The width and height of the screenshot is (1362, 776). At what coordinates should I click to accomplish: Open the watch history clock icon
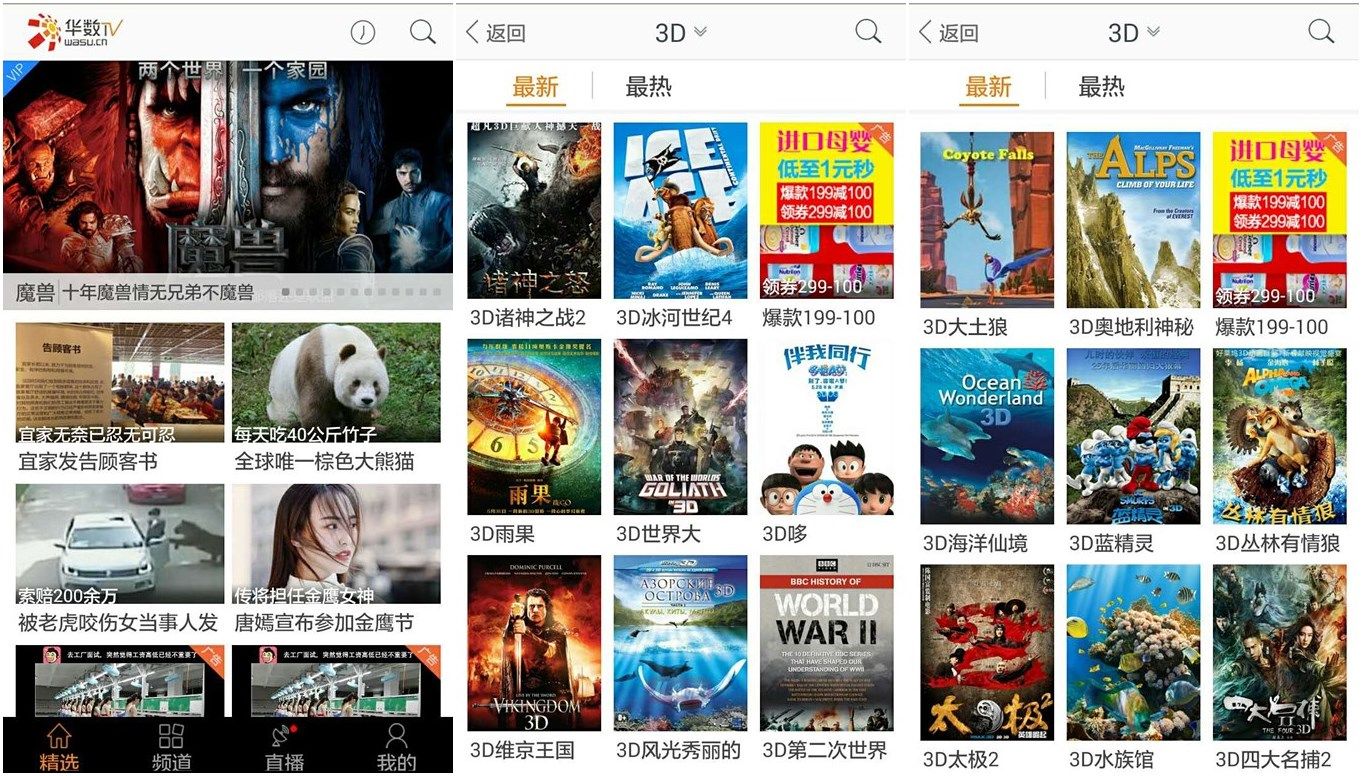tap(362, 33)
